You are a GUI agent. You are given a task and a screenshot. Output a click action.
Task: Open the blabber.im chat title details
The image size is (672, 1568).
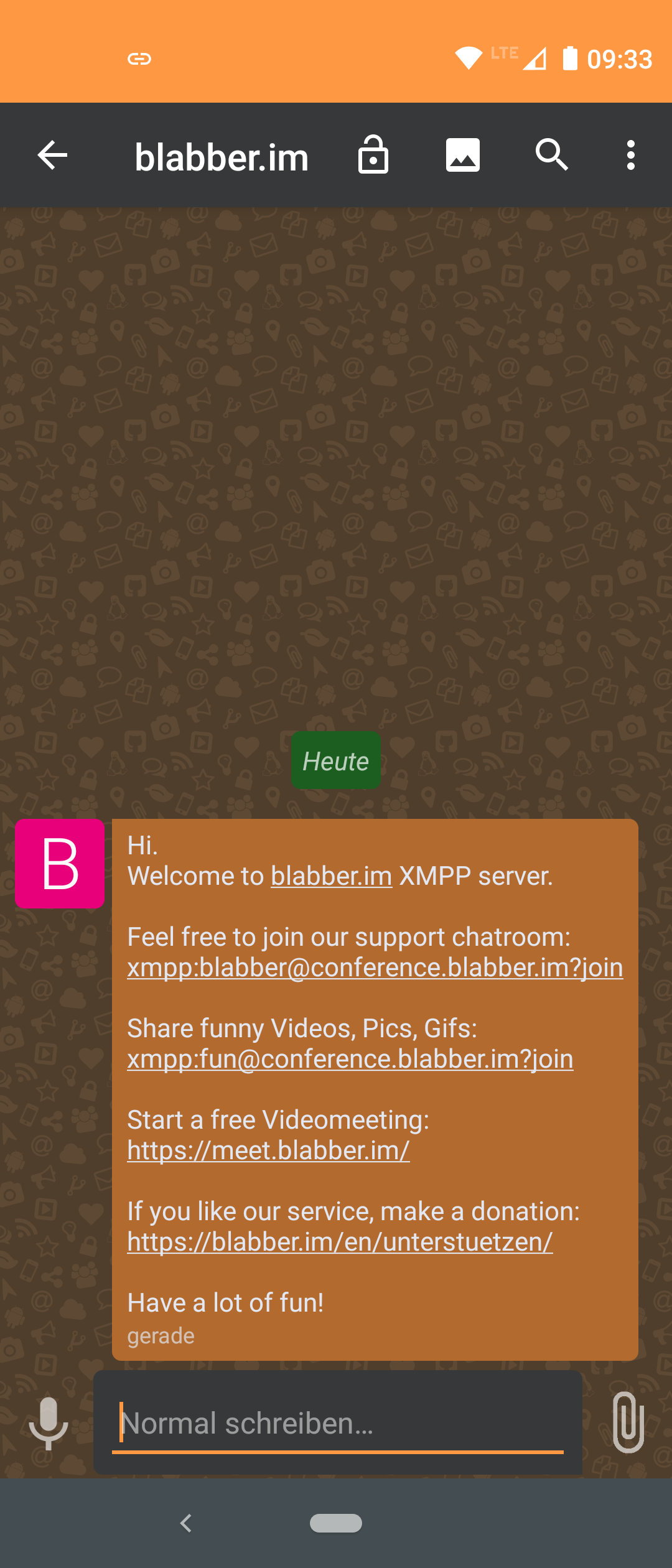coord(222,157)
